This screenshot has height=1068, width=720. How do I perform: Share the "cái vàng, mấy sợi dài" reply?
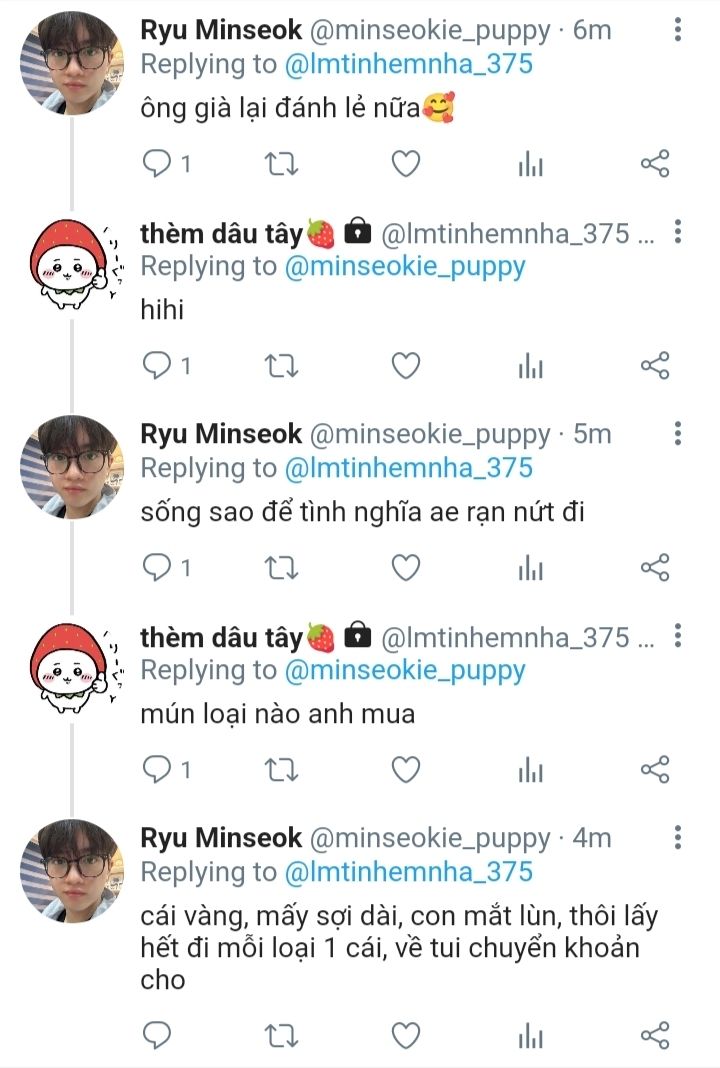click(655, 1036)
